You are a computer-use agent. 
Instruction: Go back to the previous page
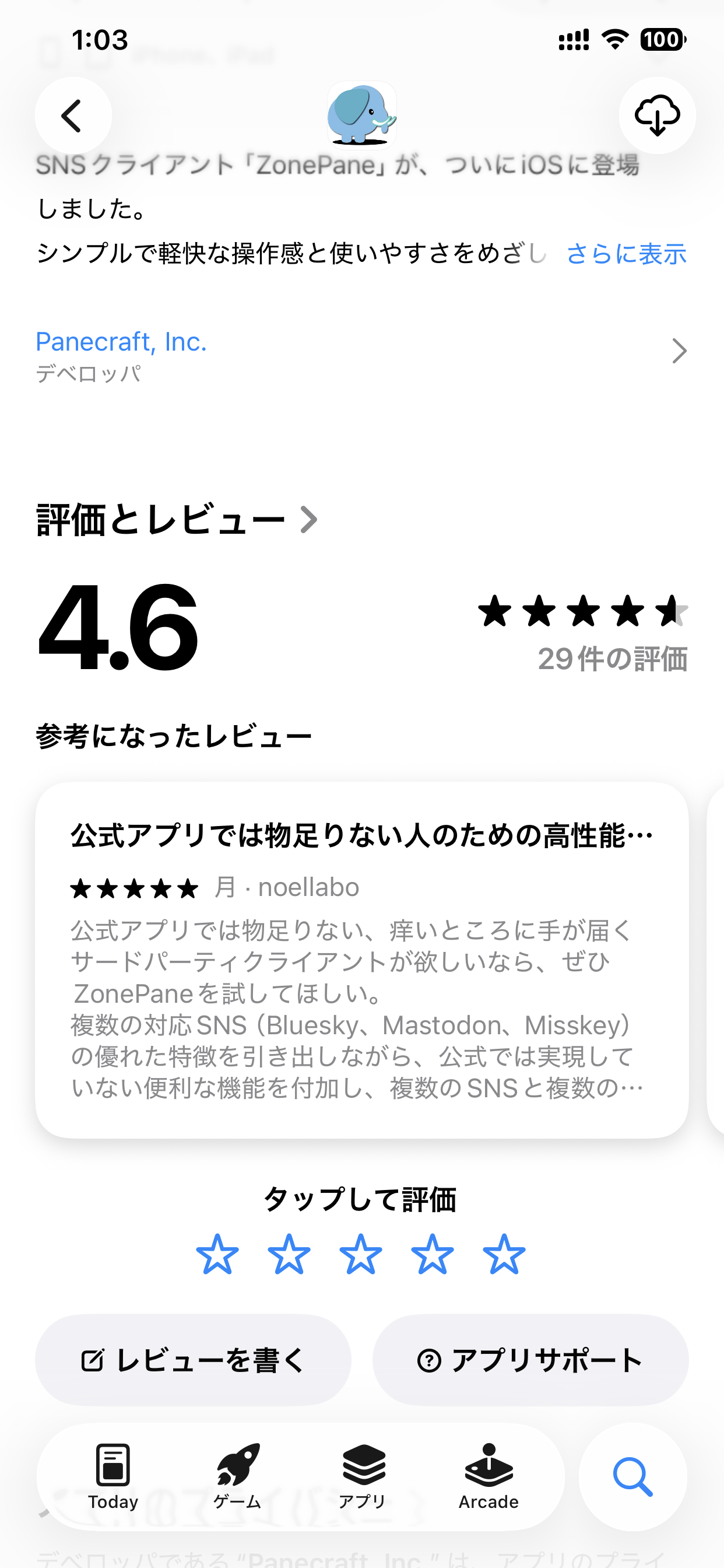(x=73, y=116)
